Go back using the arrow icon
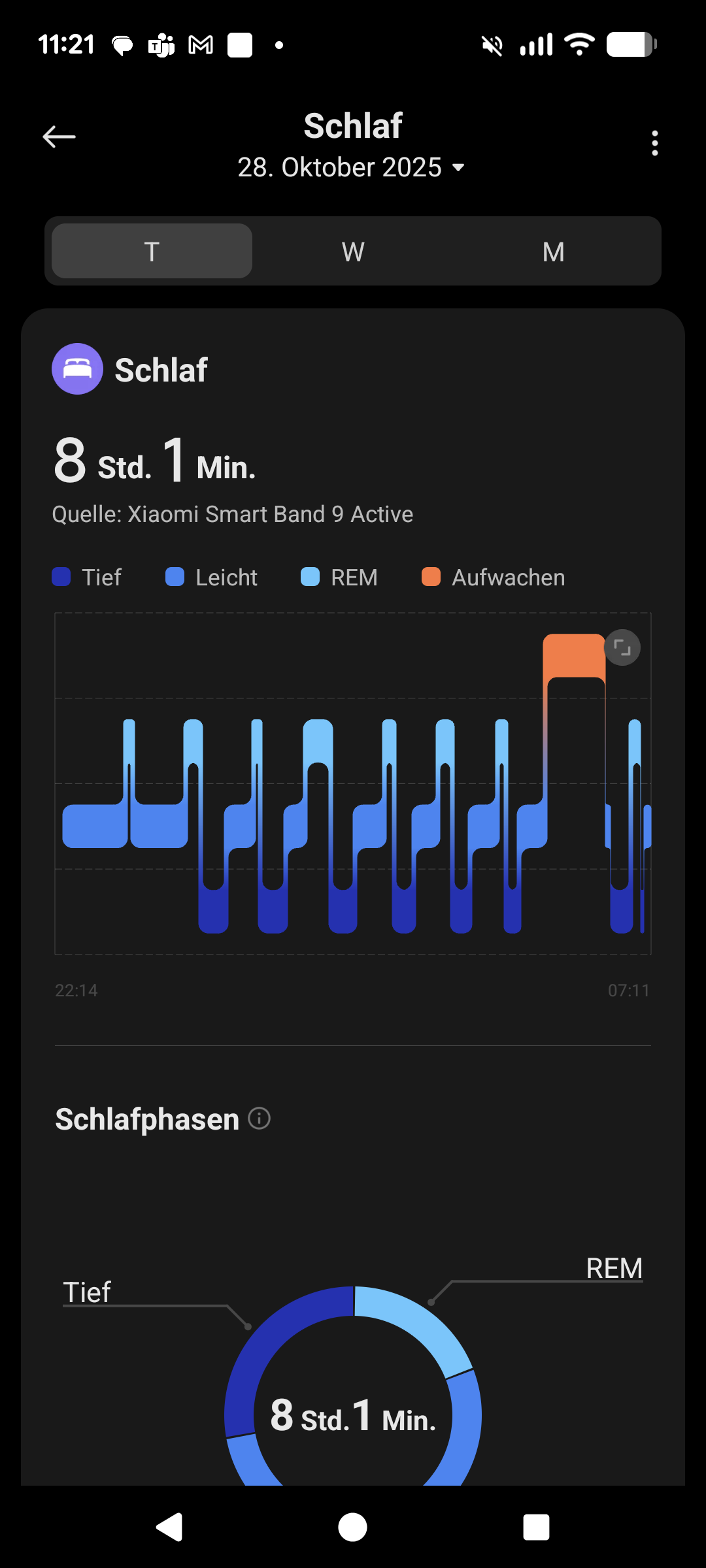Viewport: 706px width, 1568px height. (x=59, y=137)
